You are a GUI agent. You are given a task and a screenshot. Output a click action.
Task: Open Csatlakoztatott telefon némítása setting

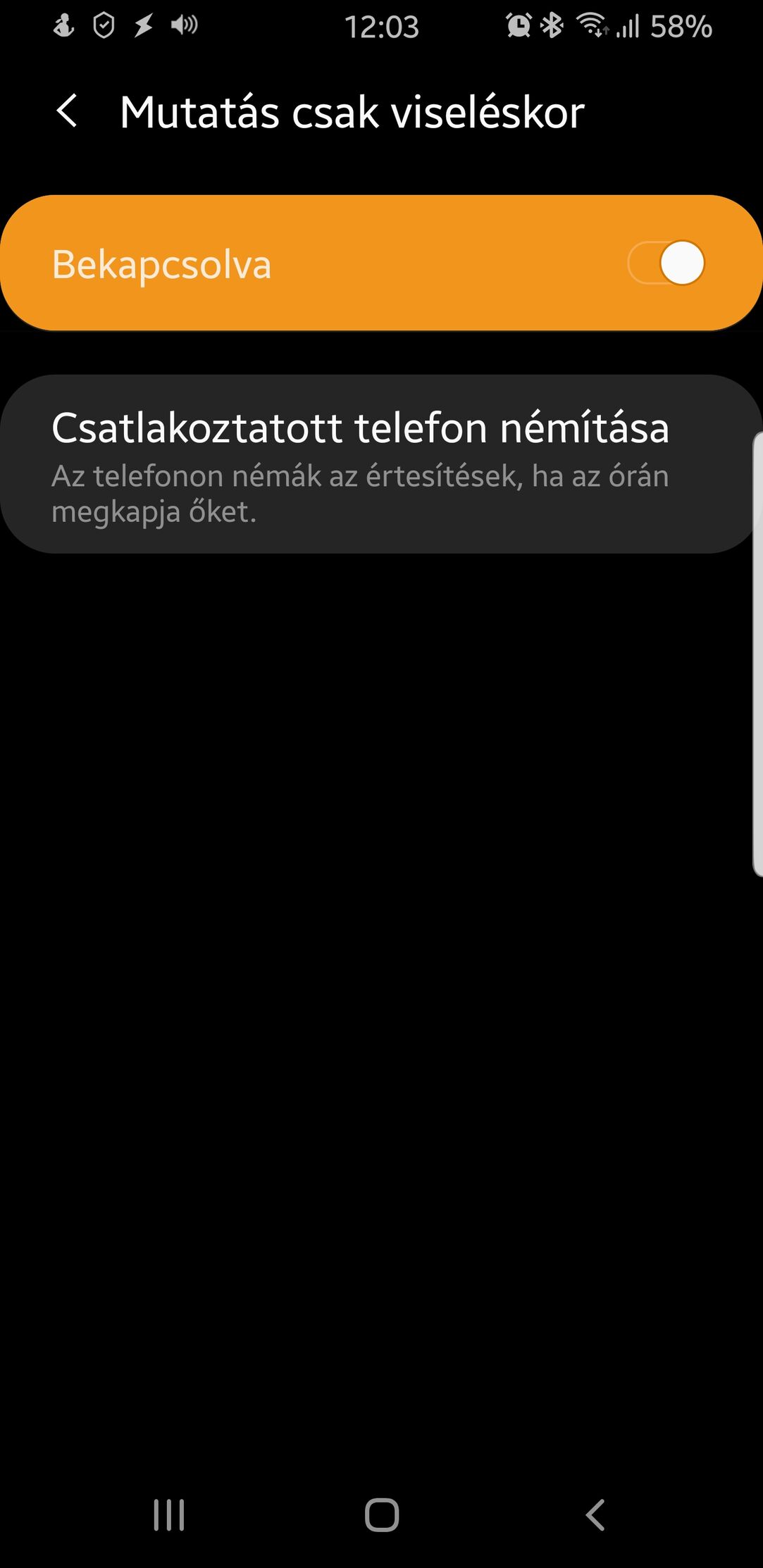click(381, 464)
